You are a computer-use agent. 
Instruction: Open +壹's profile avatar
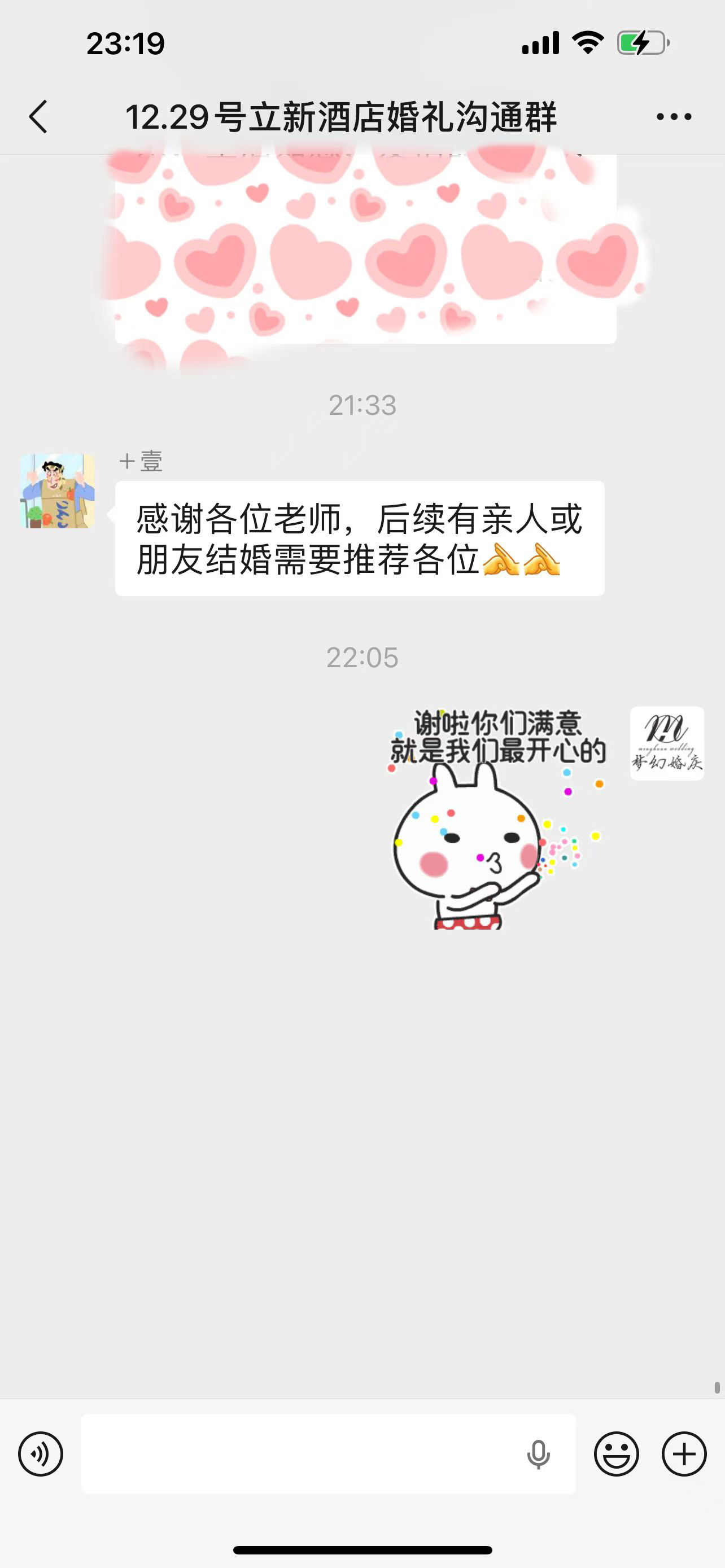click(58, 490)
